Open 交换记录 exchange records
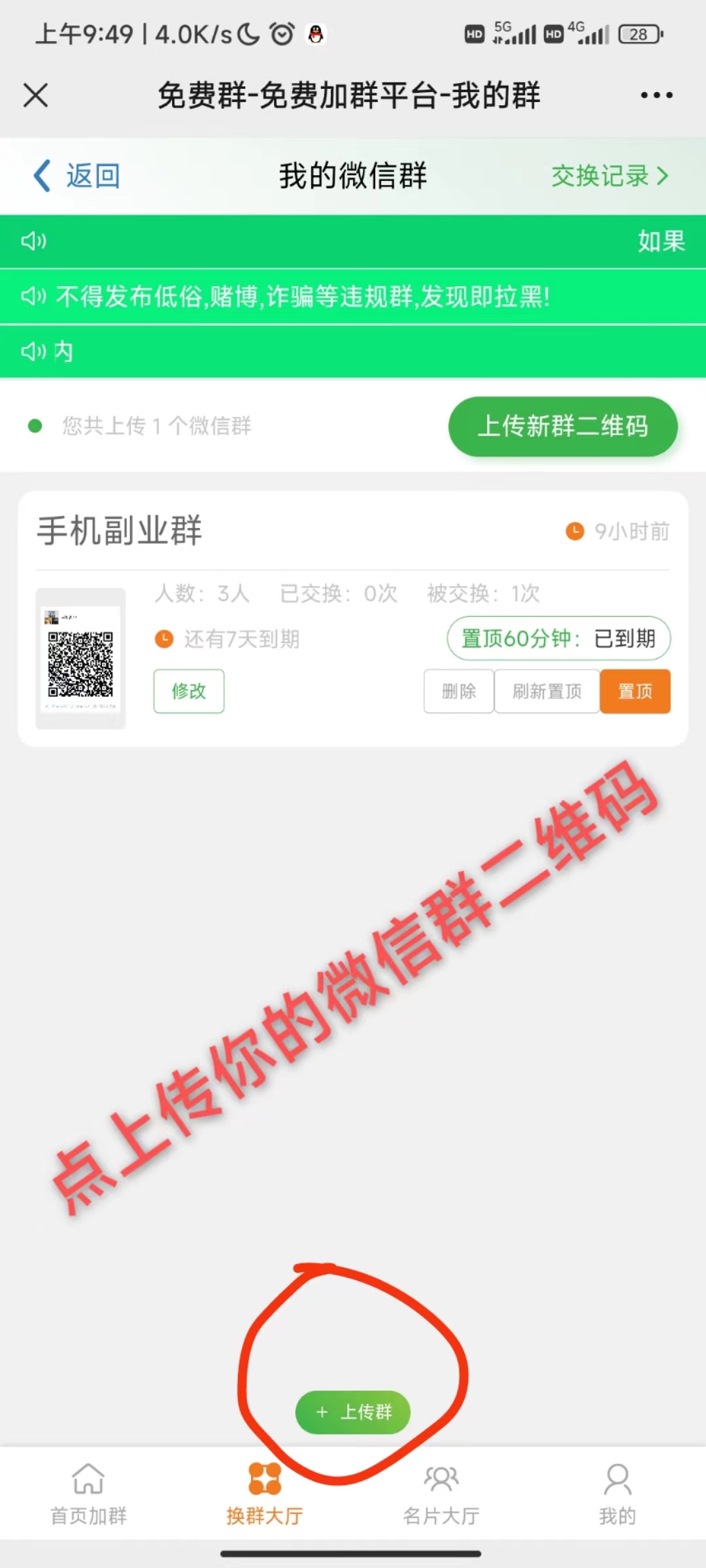Screen dimensions: 706x1568 coord(609,176)
